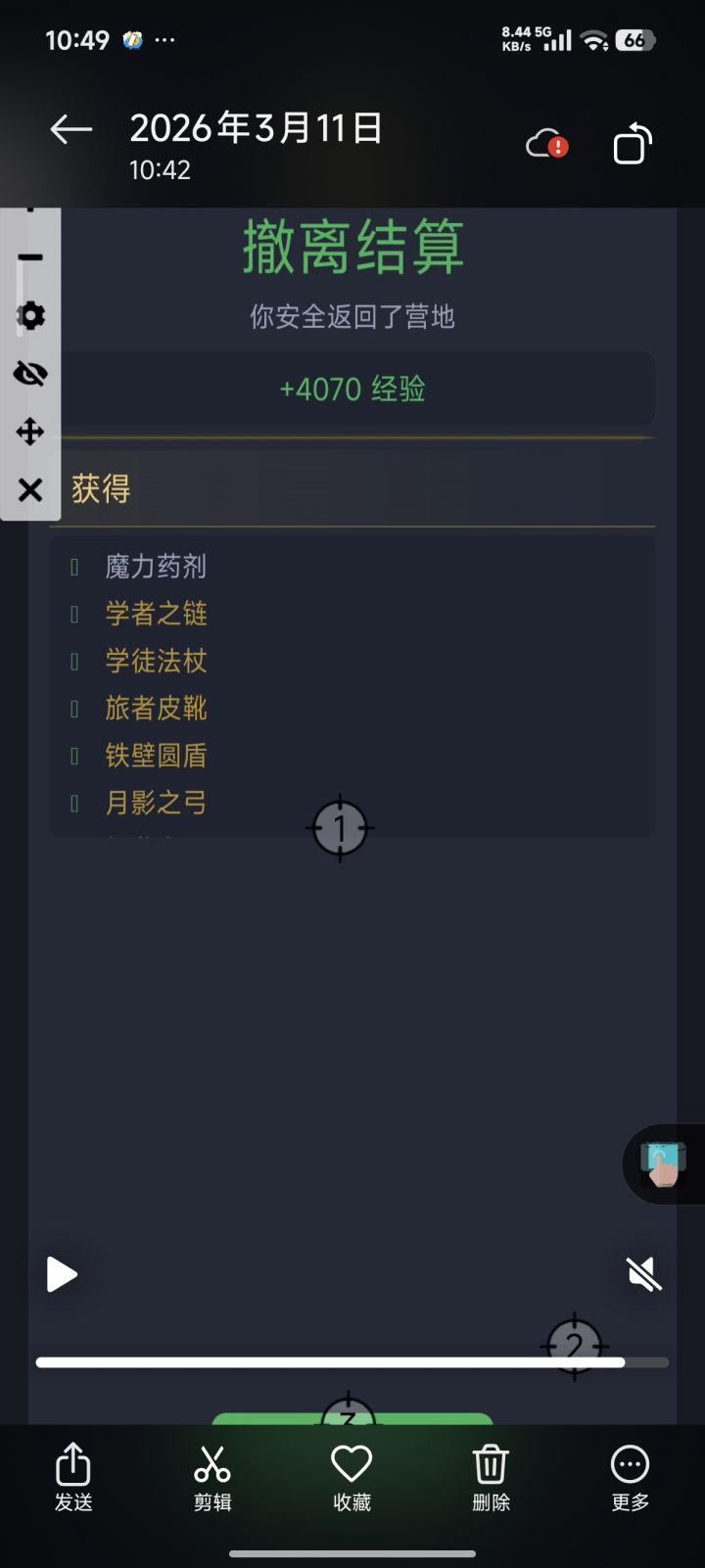
Task: Unmute the video via the speaker icon
Action: click(x=643, y=1273)
